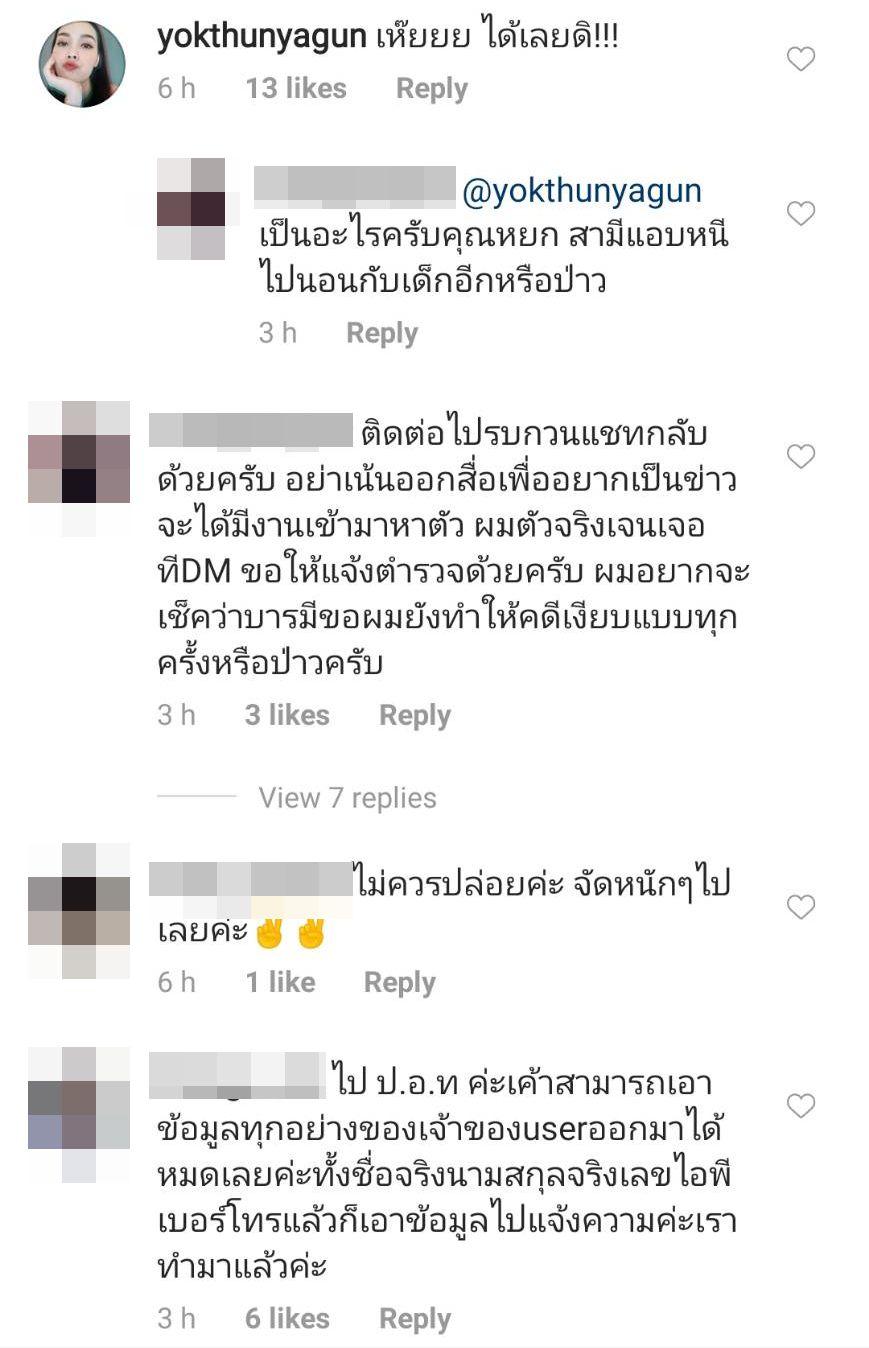Expand View 7 replies
The image size is (869, 1348).
tap(347, 798)
